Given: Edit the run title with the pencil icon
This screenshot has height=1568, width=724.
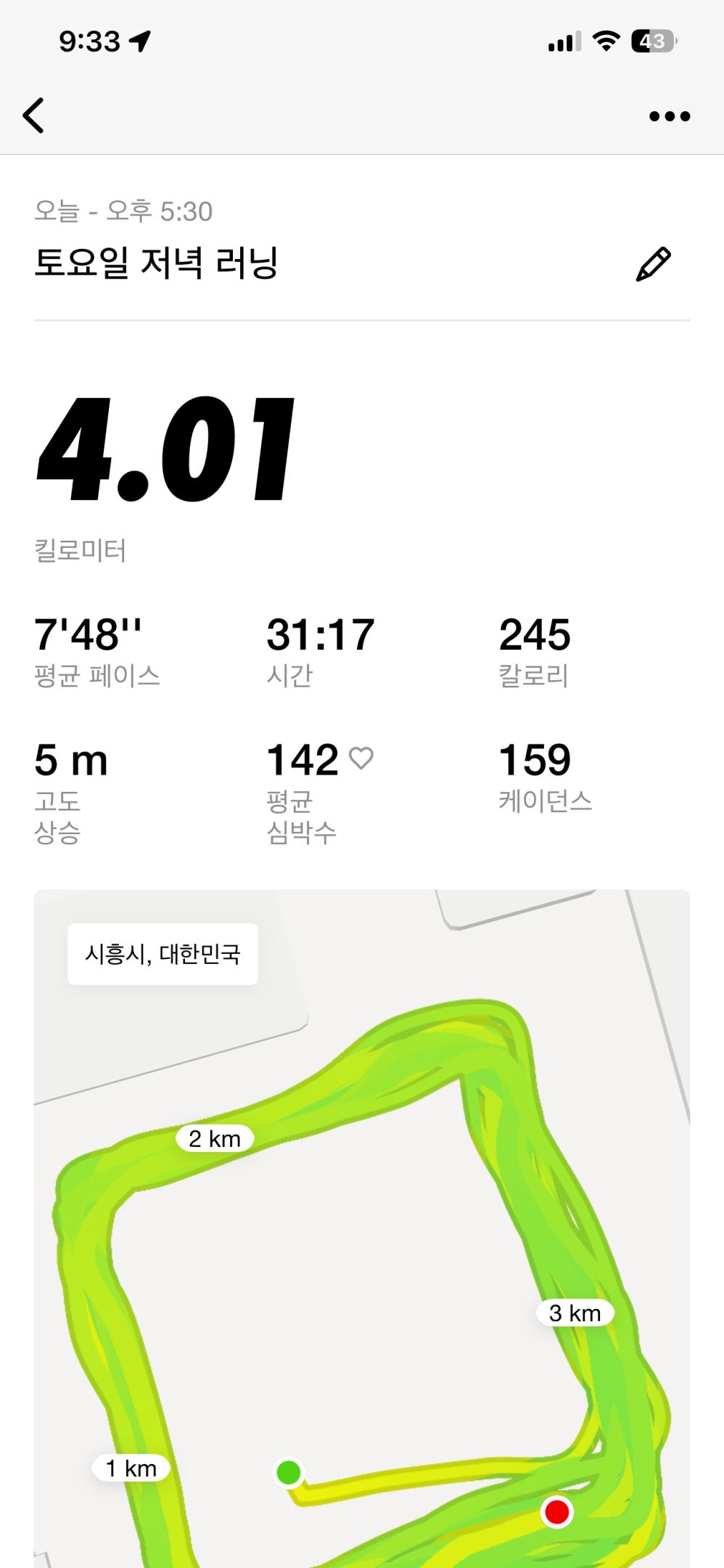Looking at the screenshot, I should pos(653,264).
